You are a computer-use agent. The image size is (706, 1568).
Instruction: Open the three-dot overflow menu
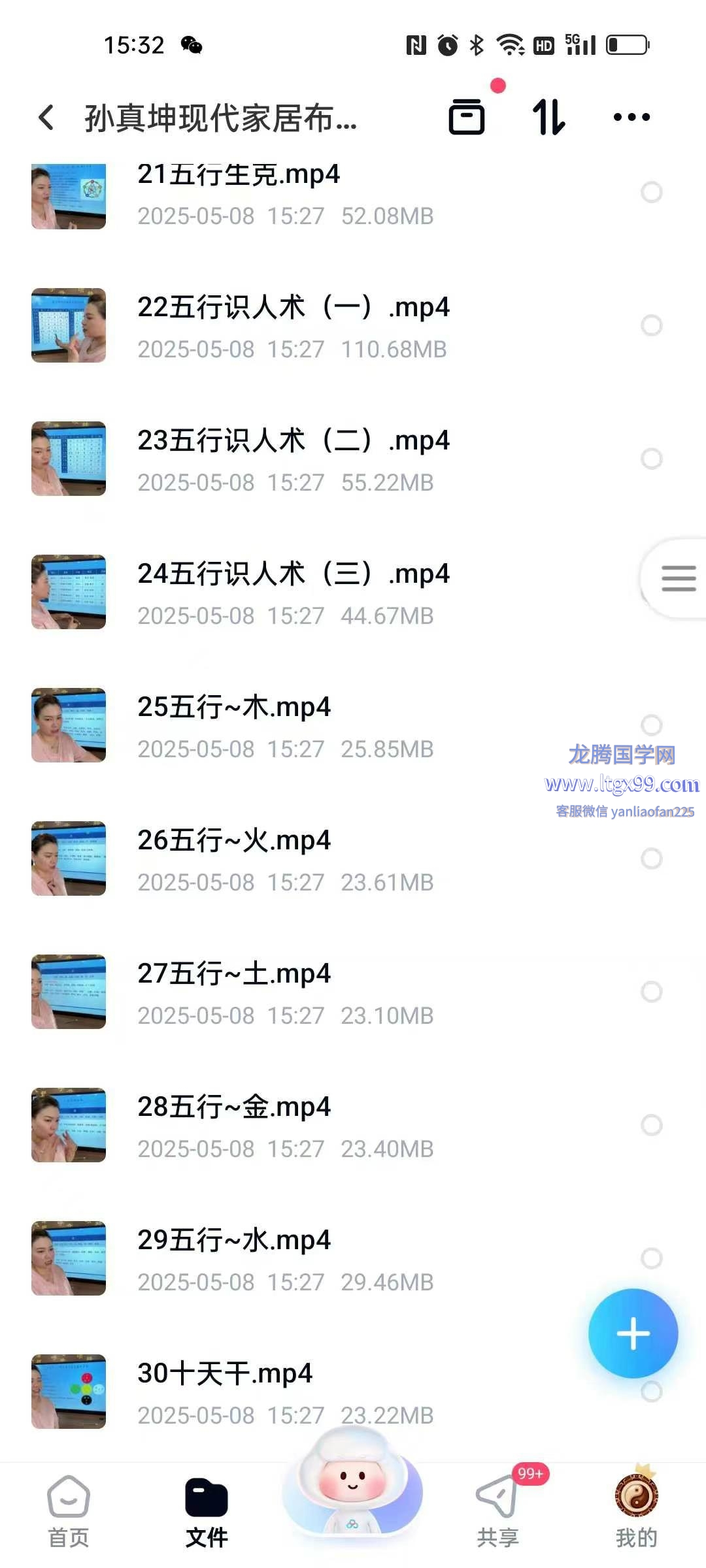click(631, 118)
